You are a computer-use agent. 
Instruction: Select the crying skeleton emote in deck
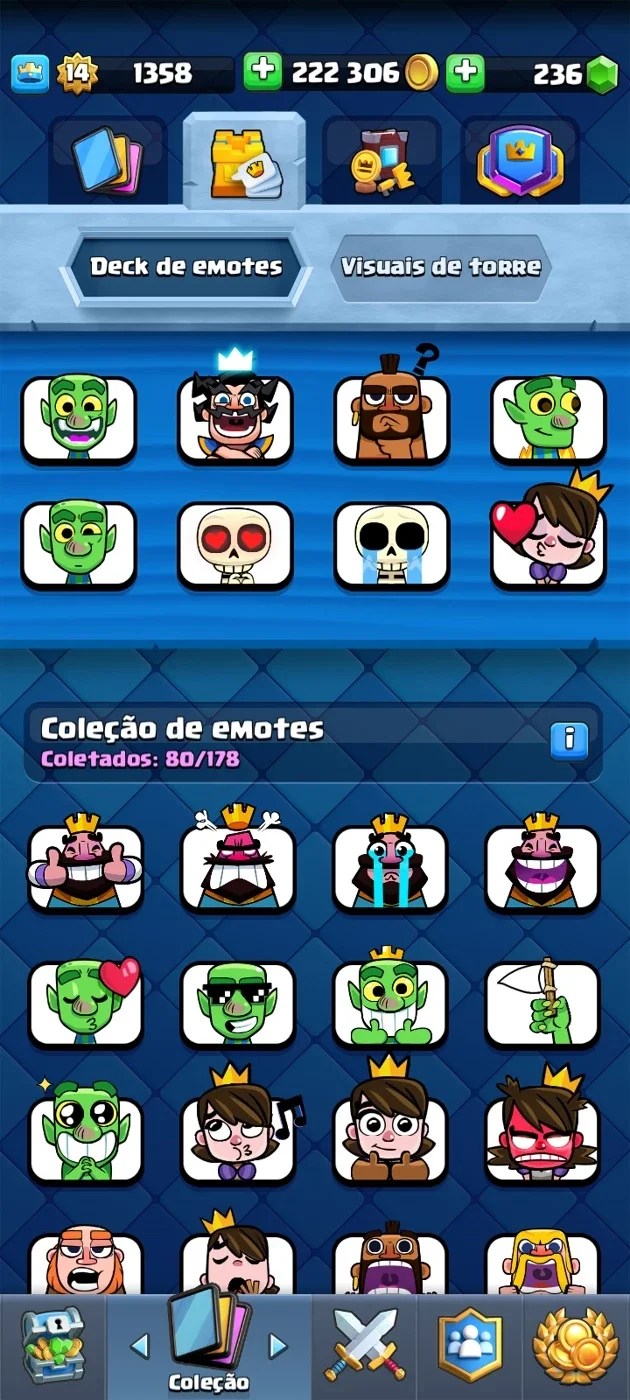[x=392, y=545]
